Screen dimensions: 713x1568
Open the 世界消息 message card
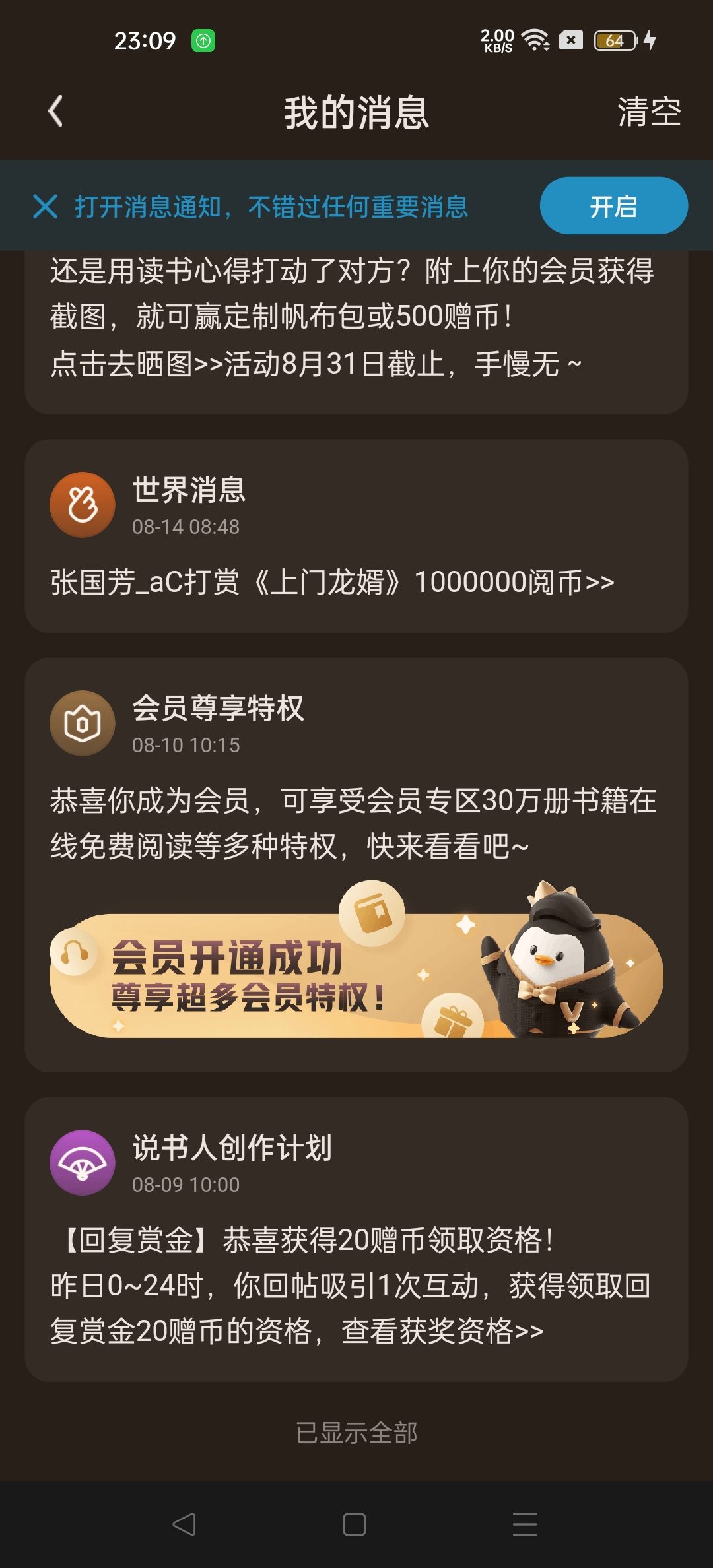[356, 536]
